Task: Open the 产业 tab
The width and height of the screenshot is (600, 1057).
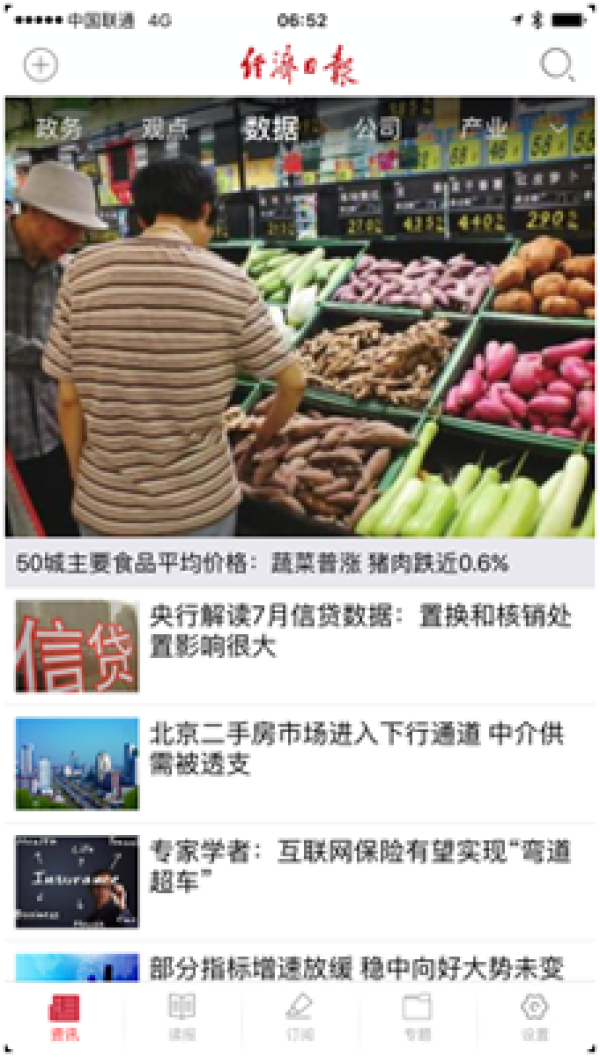Action: (x=483, y=128)
